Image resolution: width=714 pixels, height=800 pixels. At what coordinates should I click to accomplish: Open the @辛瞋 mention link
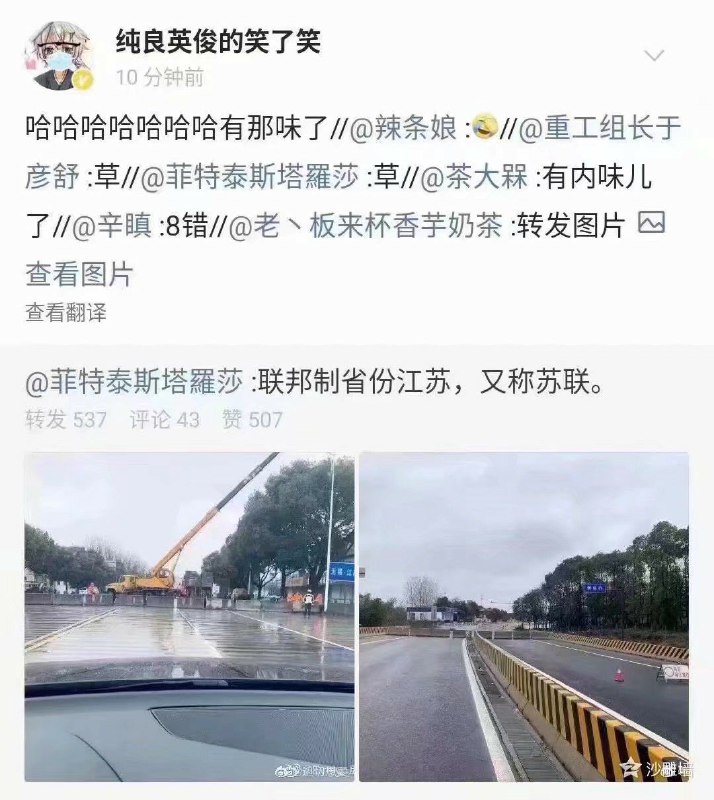pos(113,226)
